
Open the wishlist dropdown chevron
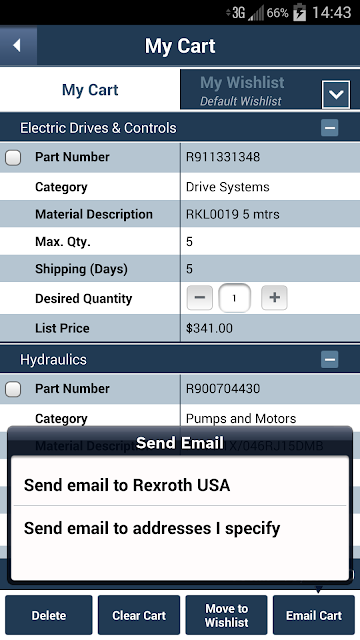[x=336, y=94]
